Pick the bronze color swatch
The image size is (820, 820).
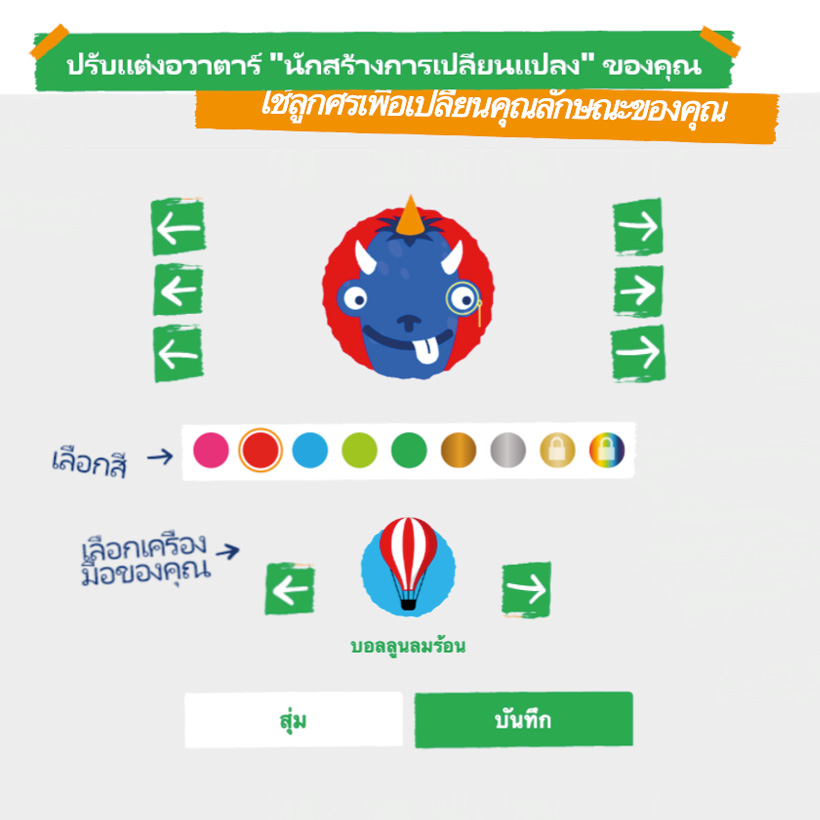[459, 450]
